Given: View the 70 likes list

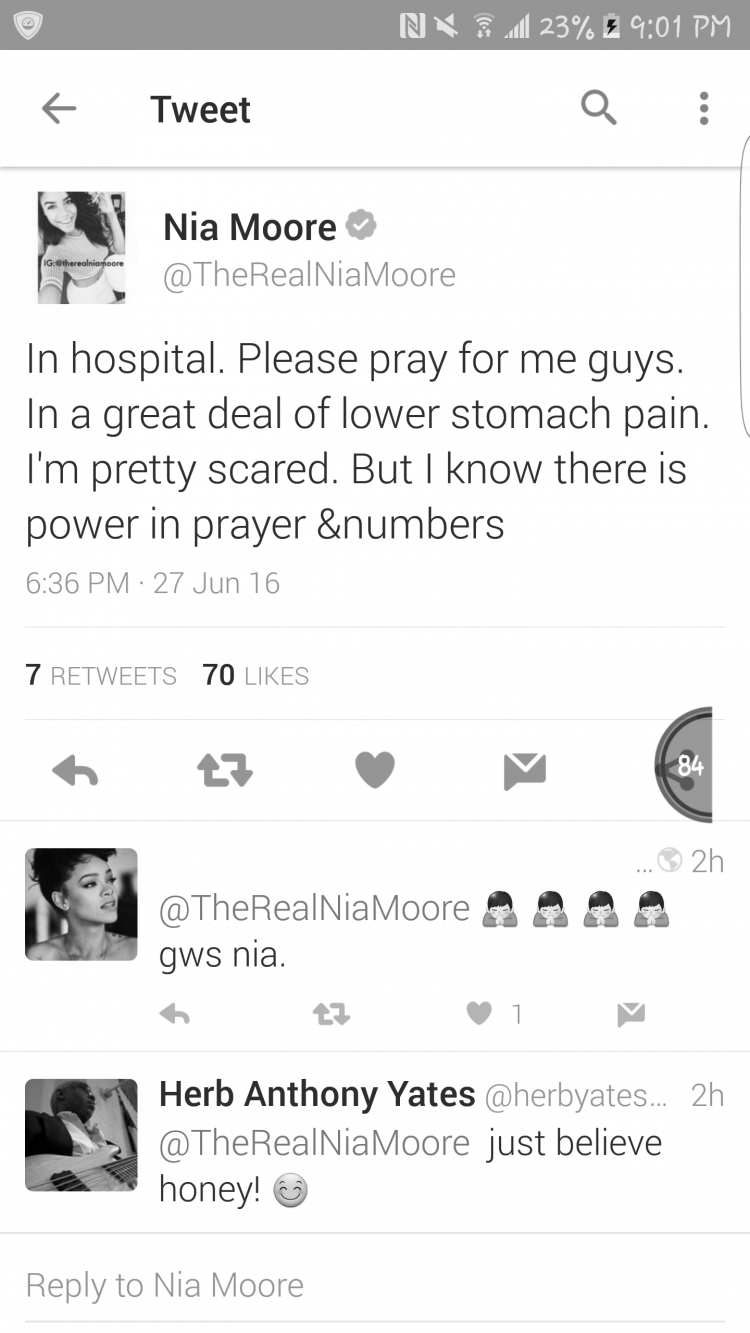Looking at the screenshot, I should click(x=256, y=676).
